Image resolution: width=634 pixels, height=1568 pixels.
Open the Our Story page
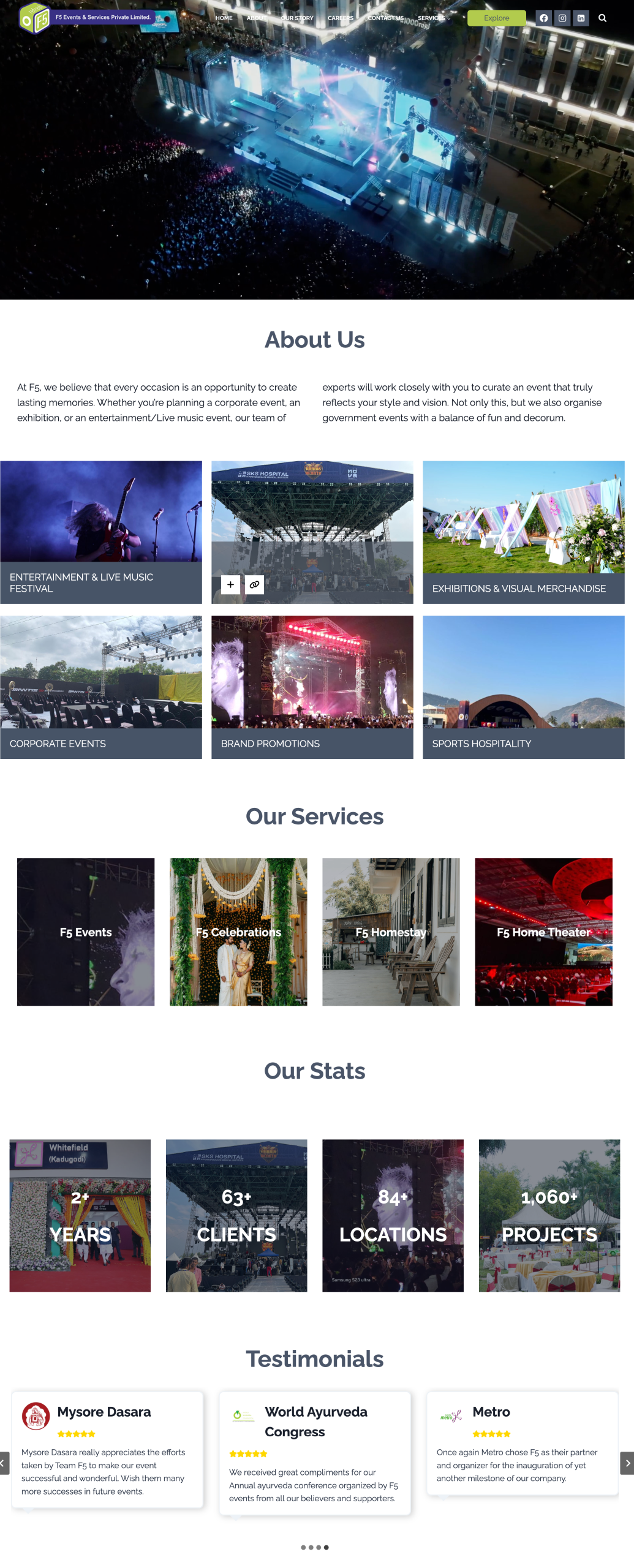click(297, 18)
